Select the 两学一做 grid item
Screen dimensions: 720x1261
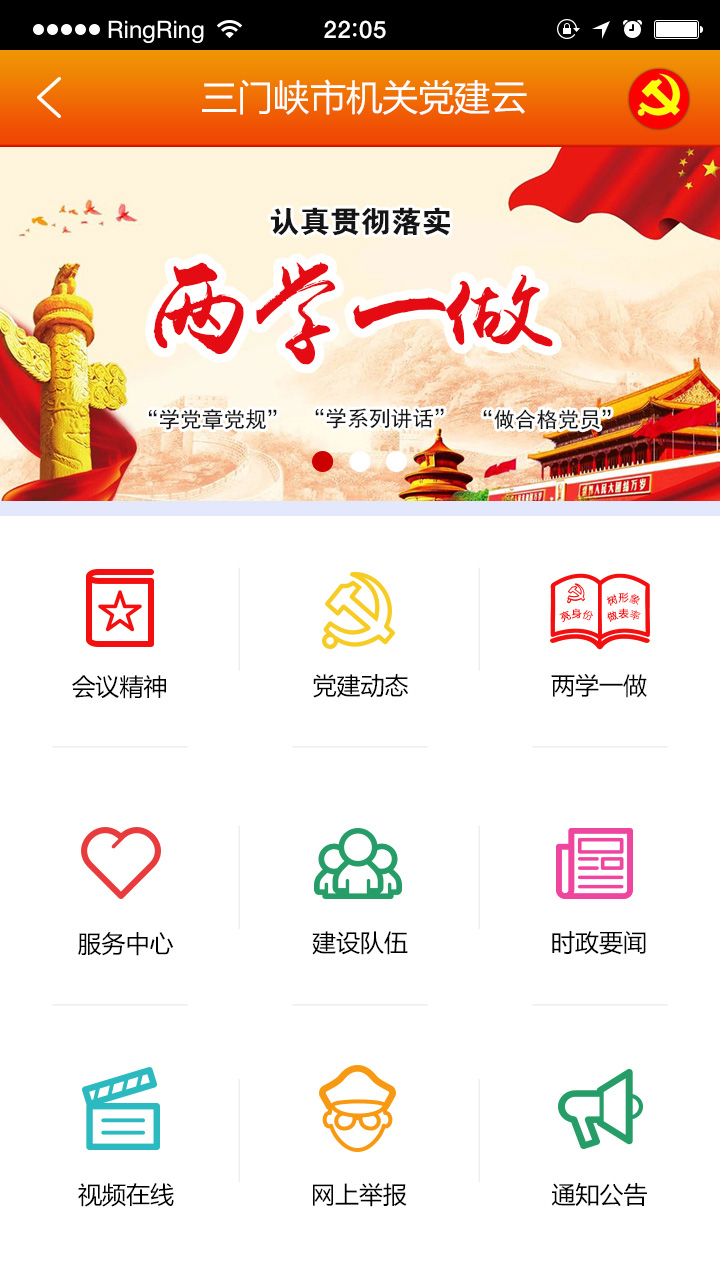(600, 632)
